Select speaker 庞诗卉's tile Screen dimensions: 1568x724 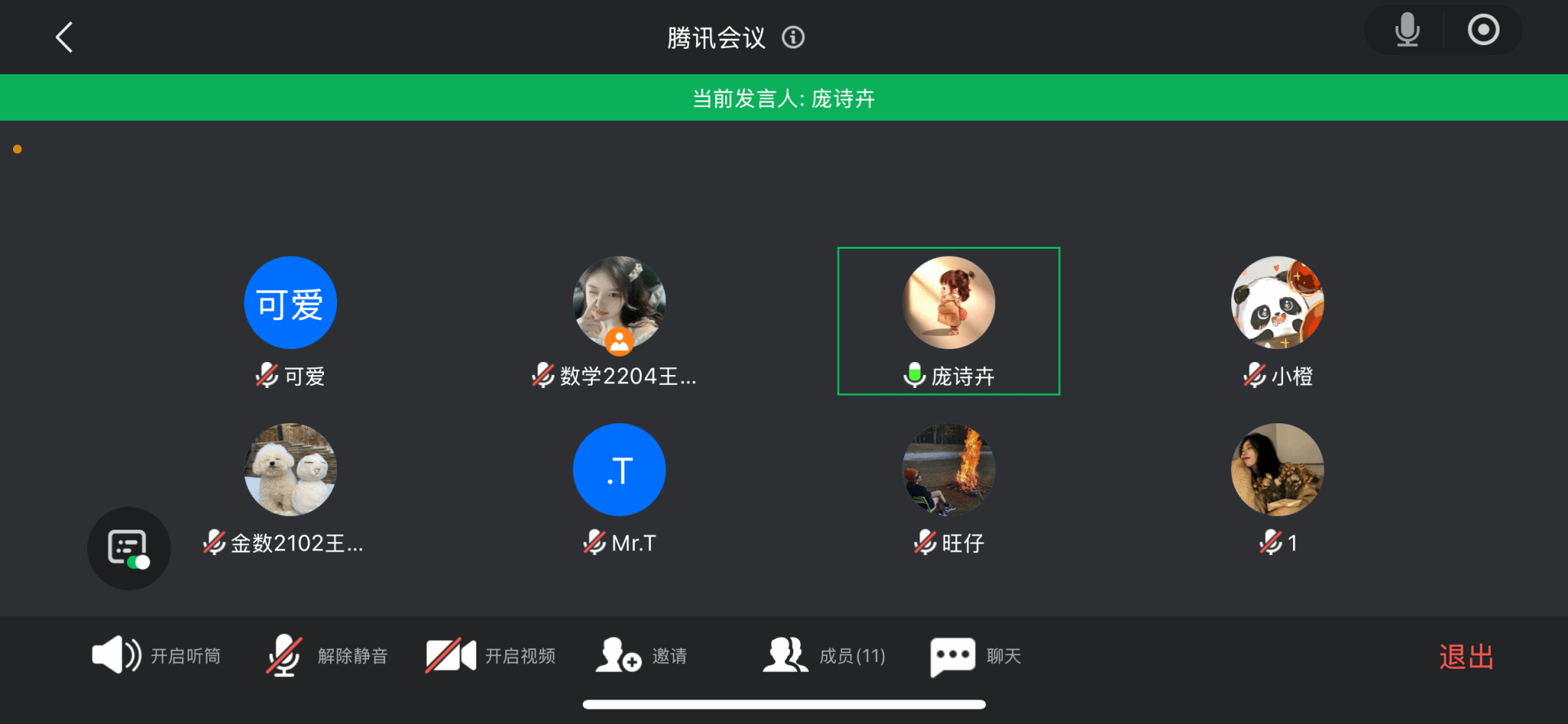pos(949,303)
